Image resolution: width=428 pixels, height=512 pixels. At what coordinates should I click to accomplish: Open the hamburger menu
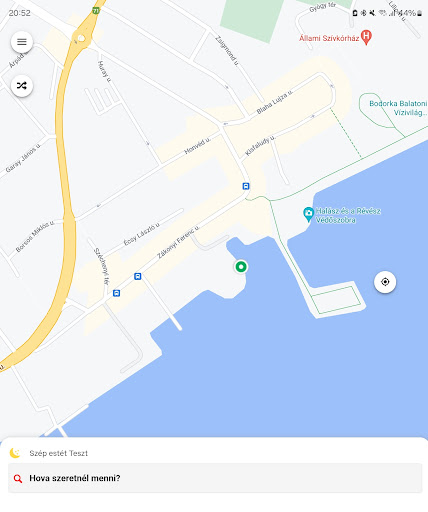[x=22, y=42]
